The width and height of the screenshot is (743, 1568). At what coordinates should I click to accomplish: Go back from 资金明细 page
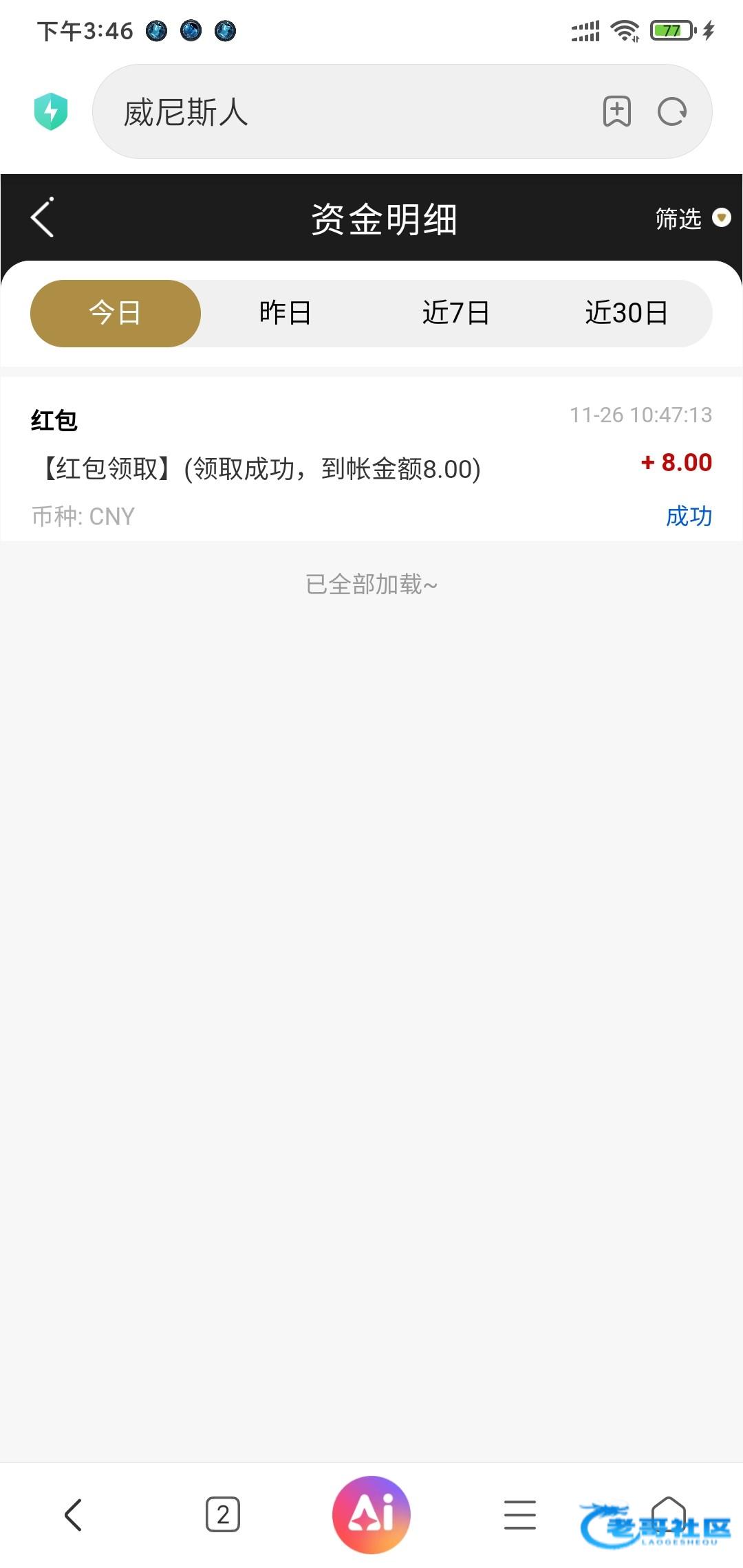43,218
